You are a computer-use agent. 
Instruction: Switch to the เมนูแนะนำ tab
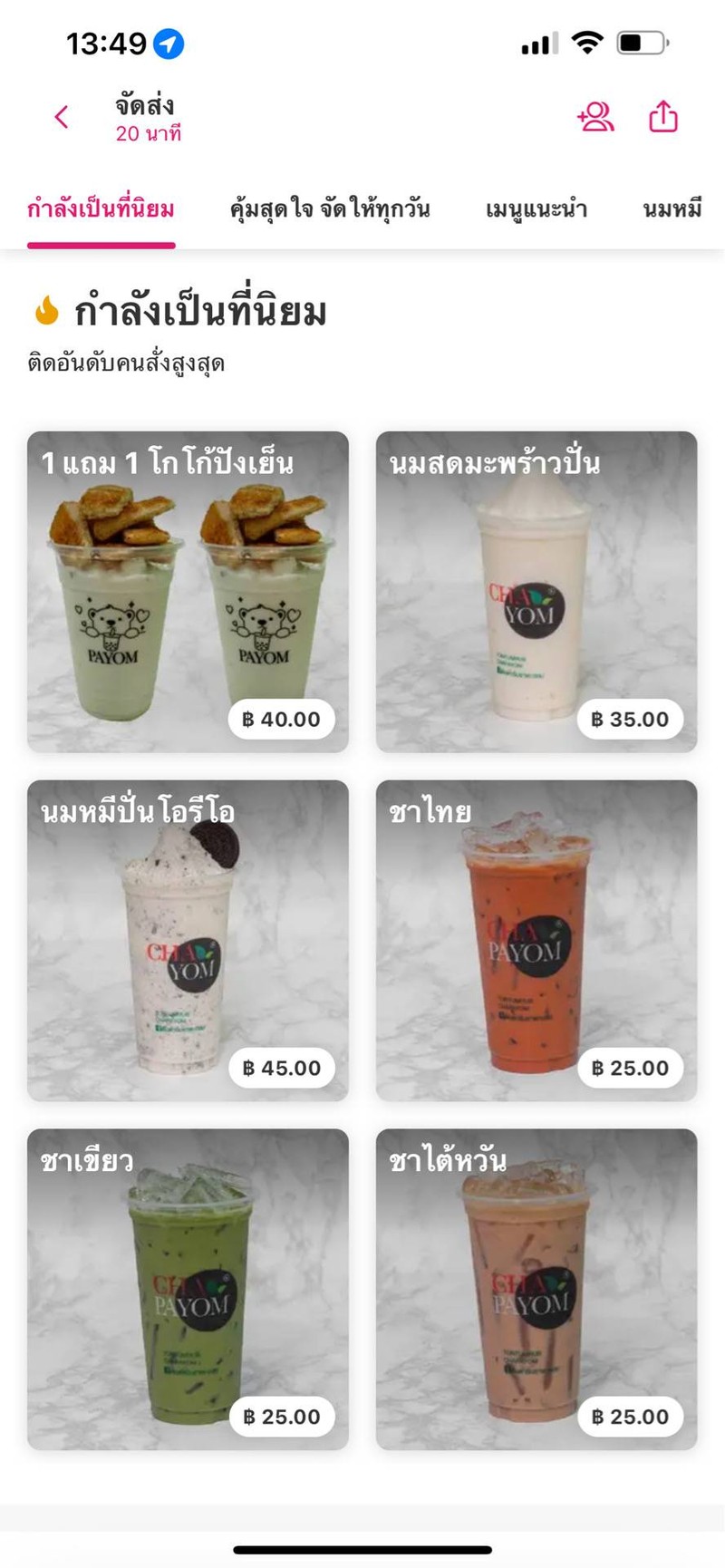536,210
